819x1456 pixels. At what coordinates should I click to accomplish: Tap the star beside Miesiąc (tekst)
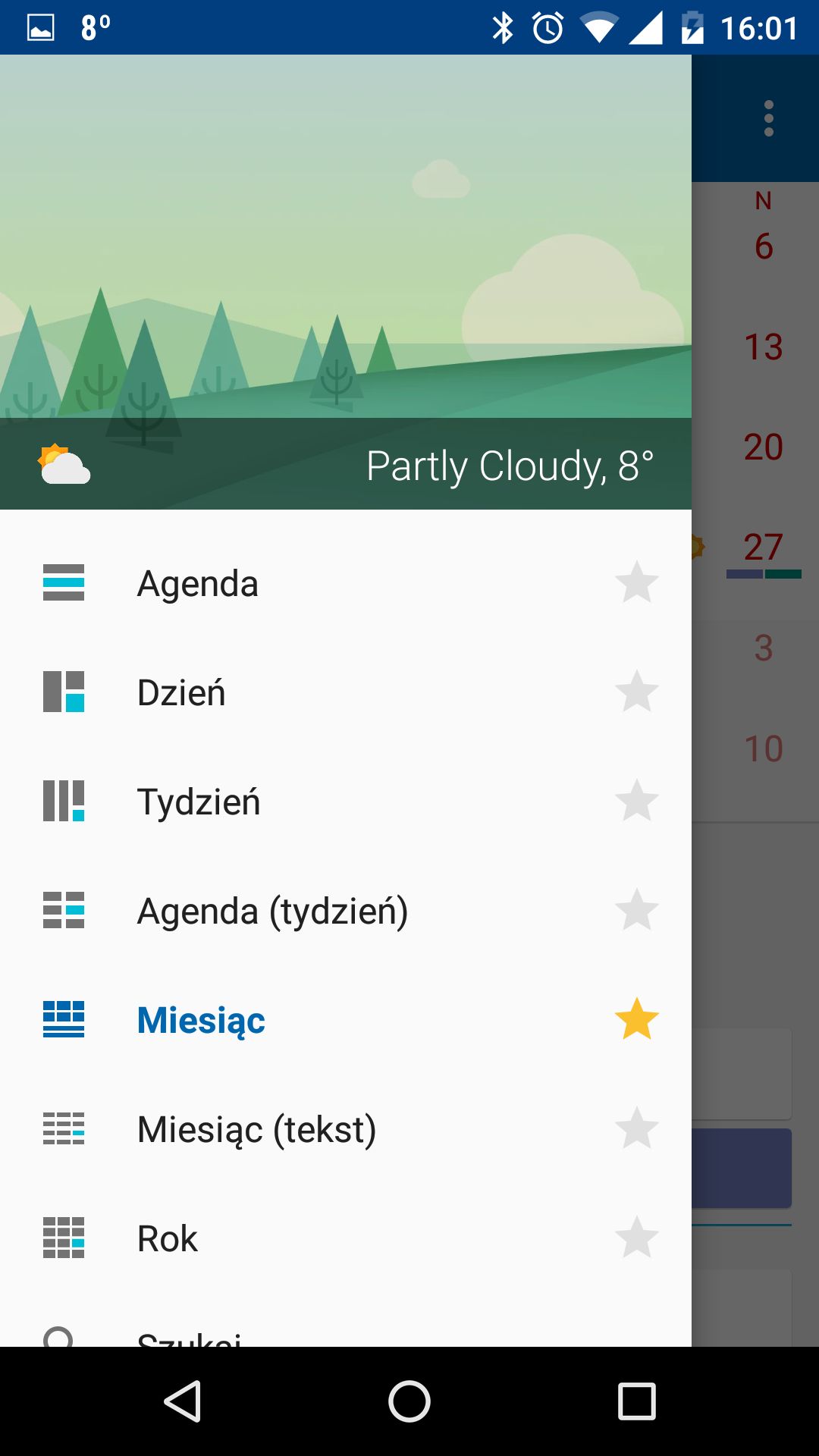coord(636,1128)
